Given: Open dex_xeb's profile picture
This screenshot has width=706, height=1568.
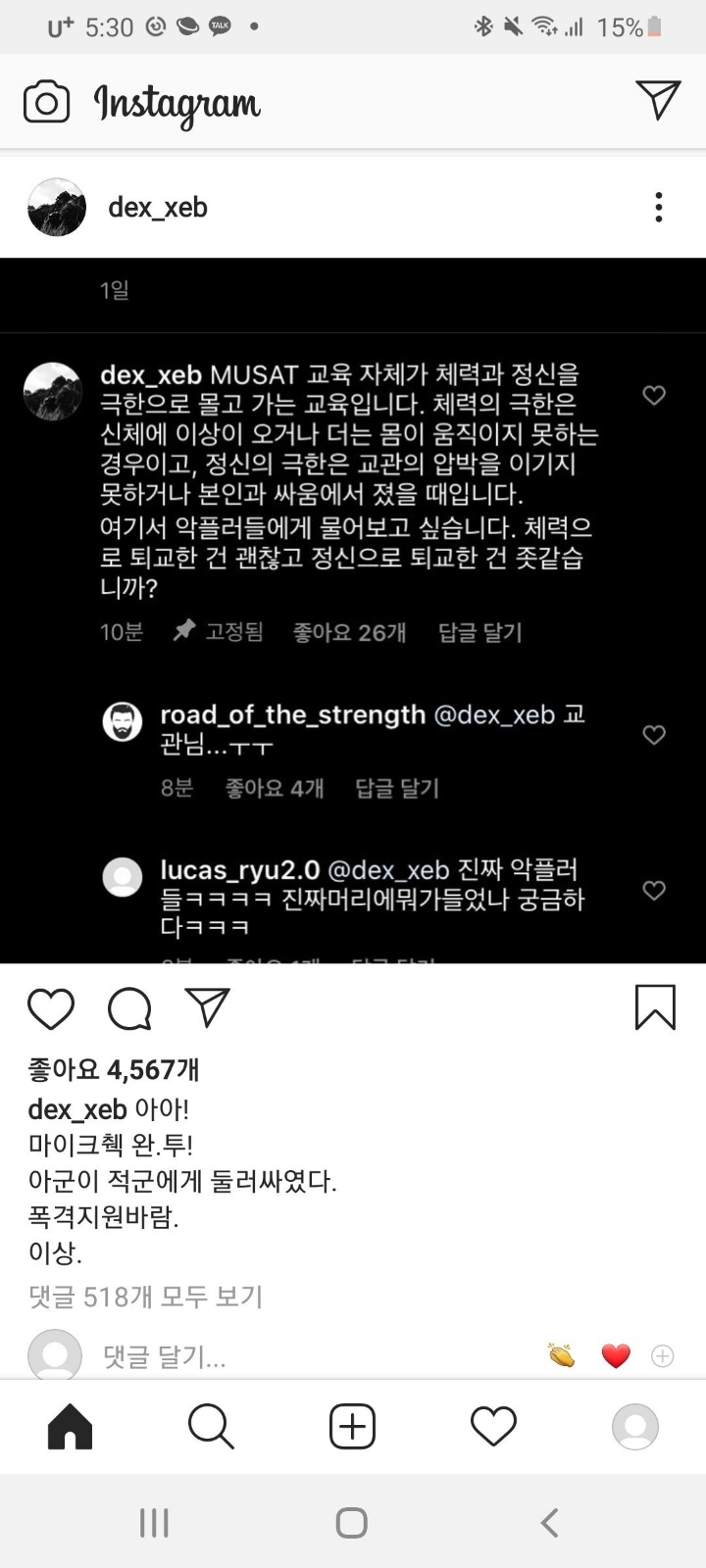Looking at the screenshot, I should 56,207.
